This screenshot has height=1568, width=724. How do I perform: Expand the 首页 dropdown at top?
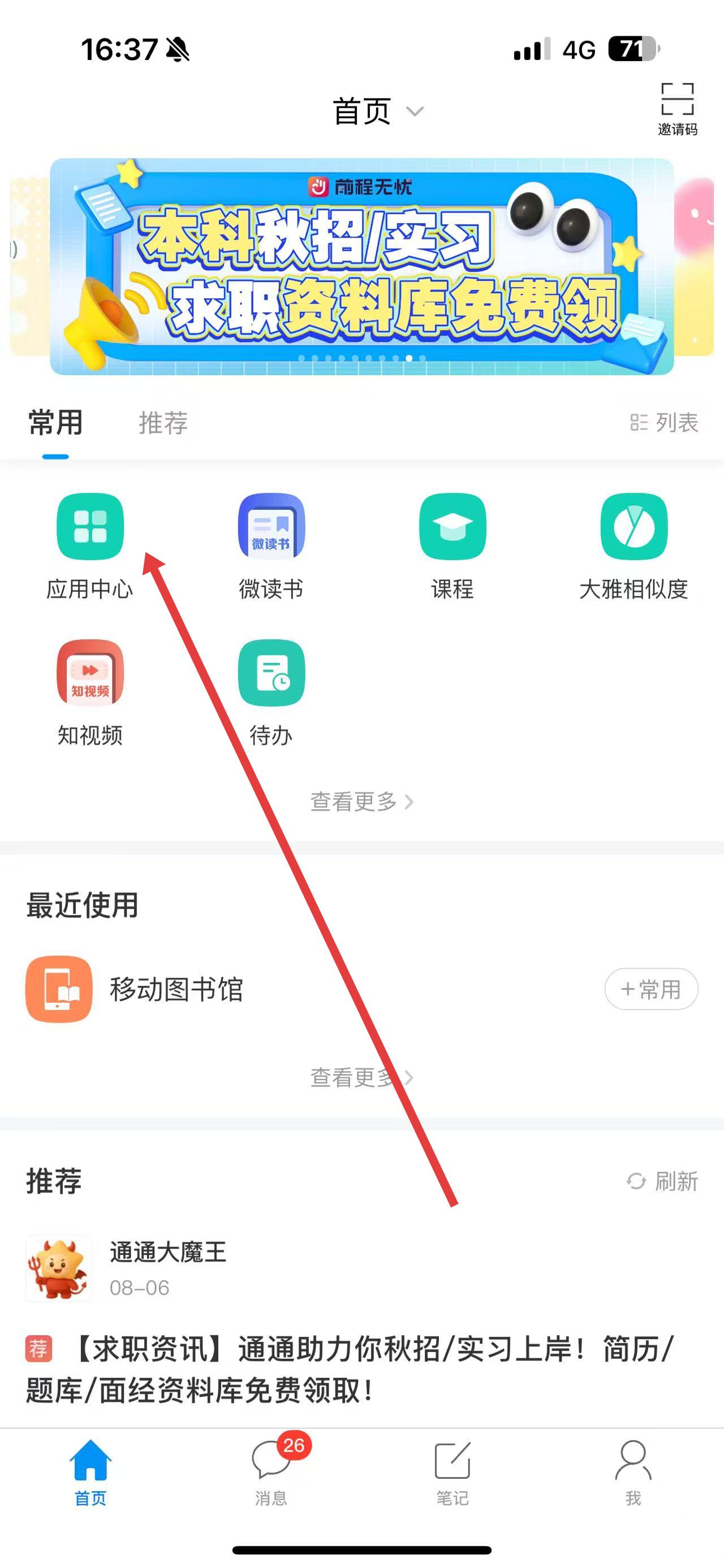coord(377,111)
